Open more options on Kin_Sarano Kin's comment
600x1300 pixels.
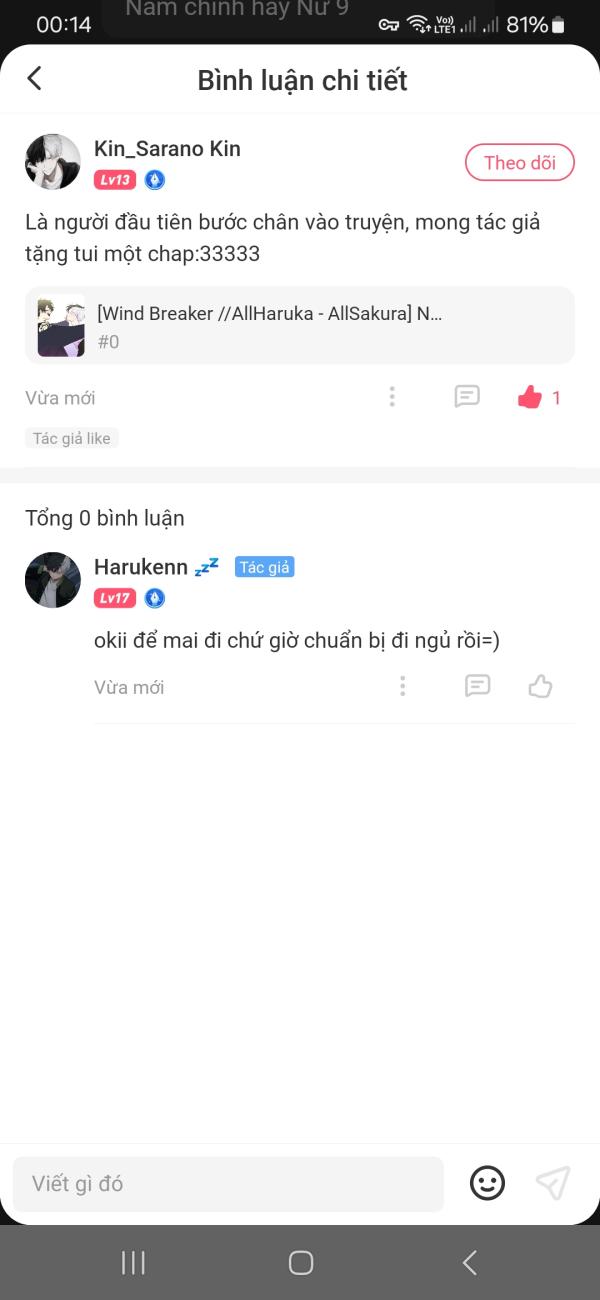coord(392,397)
